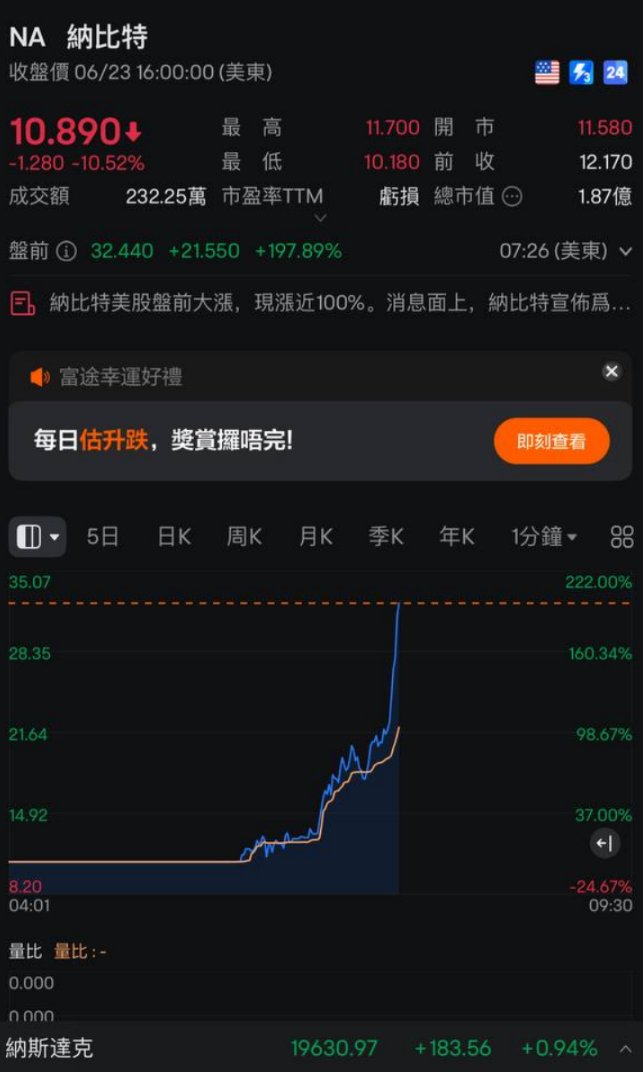Open the 納比特 pre-market news headline
The image size is (643, 1072).
click(x=320, y=303)
